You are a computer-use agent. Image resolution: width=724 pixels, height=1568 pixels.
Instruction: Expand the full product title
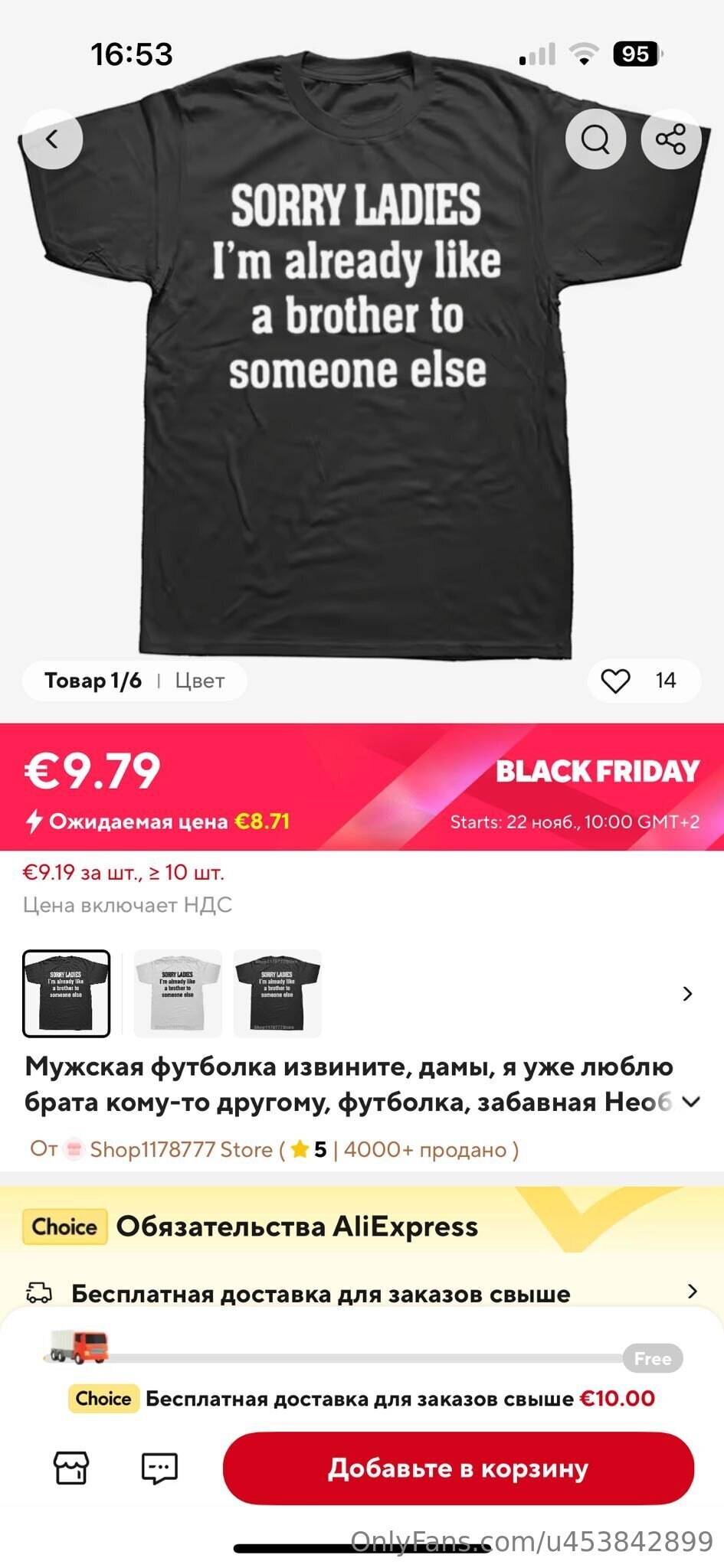(691, 1102)
